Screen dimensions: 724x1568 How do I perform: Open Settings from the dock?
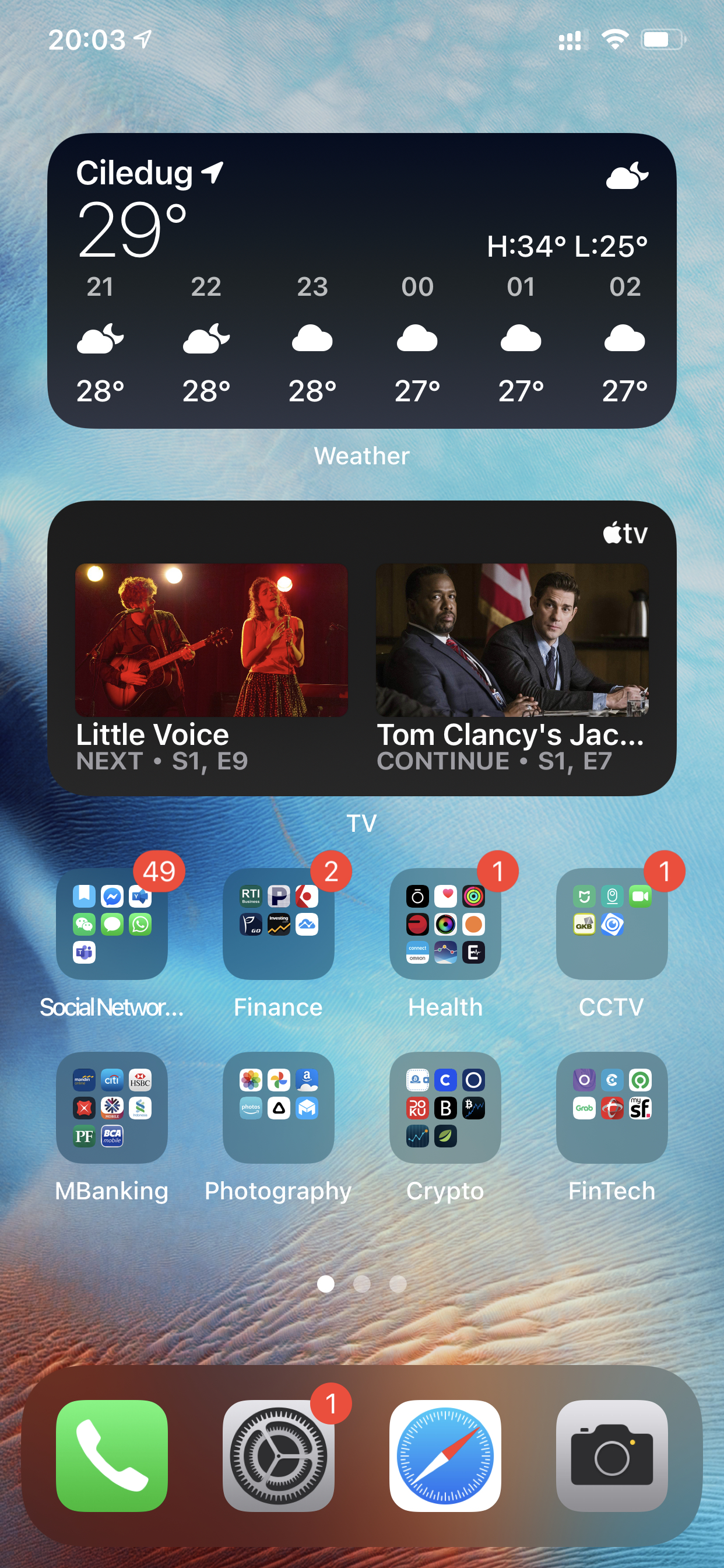[278, 1455]
